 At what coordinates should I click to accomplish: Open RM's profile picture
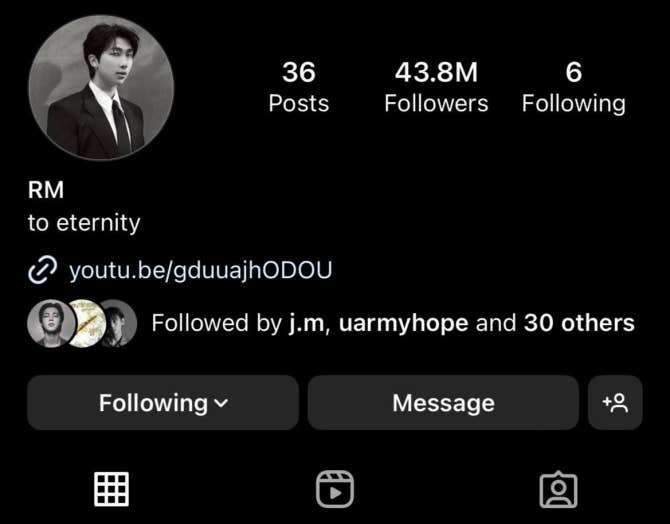coord(100,87)
